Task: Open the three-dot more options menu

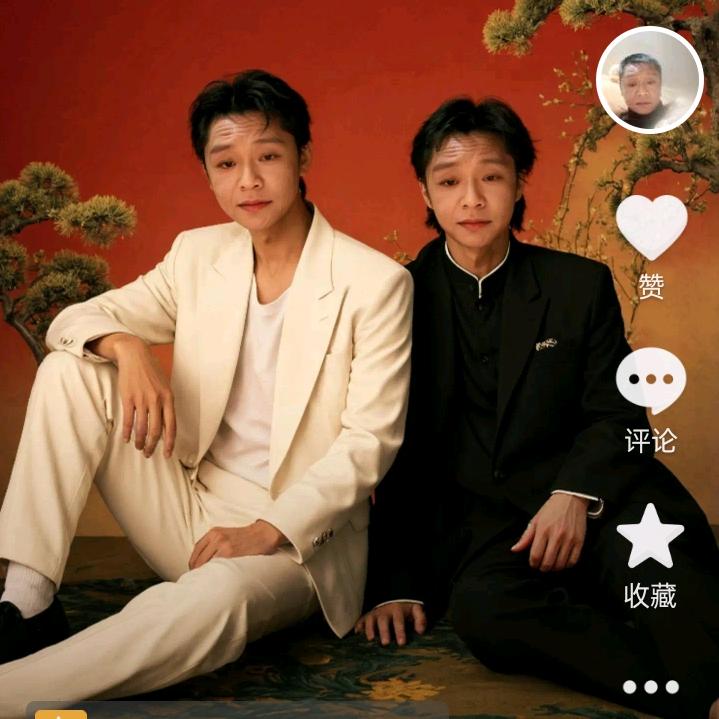Action: point(651,687)
